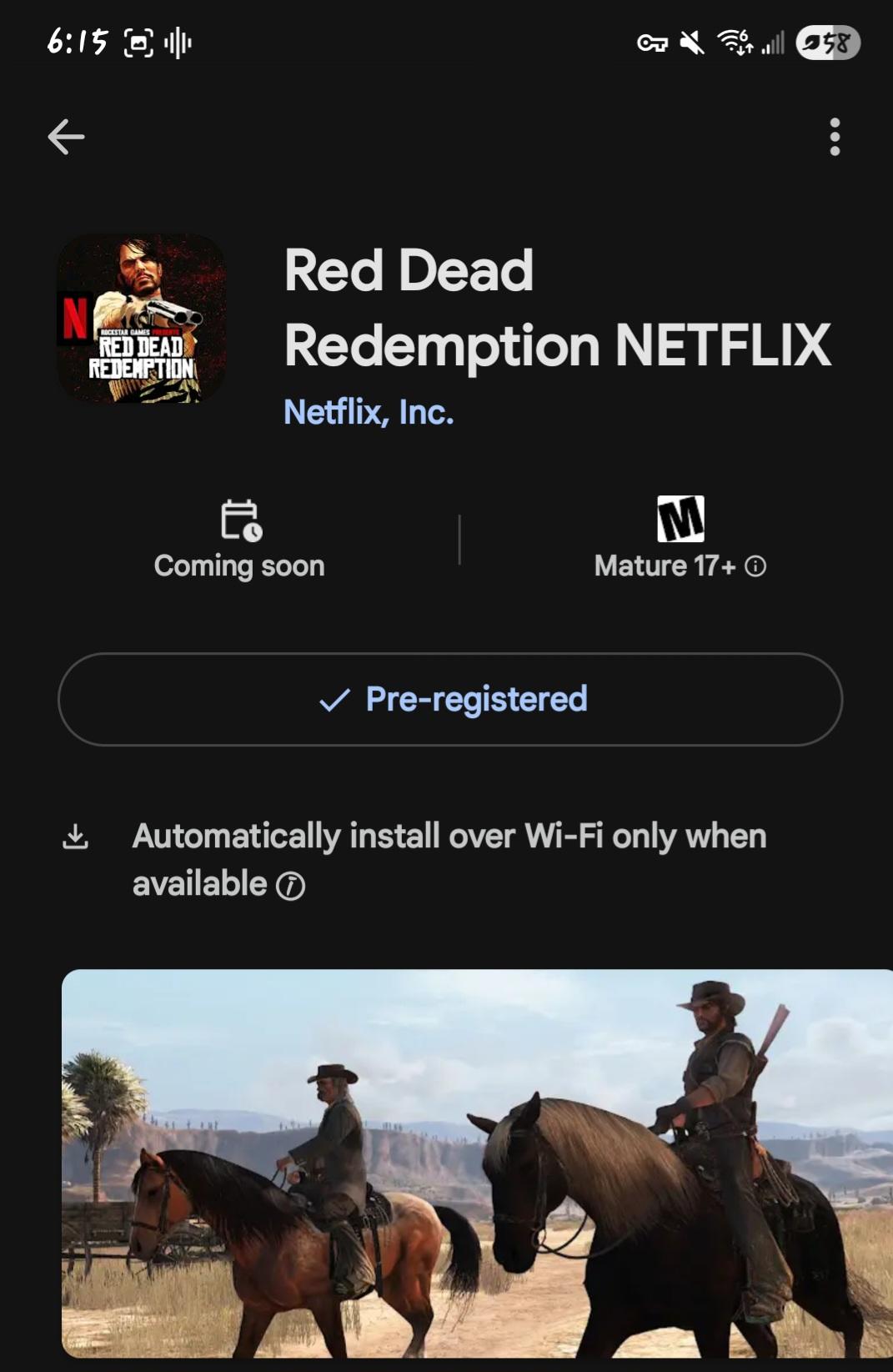Image resolution: width=893 pixels, height=1372 pixels.
Task: Open info about automatic install over Wi-Fi
Action: (290, 885)
